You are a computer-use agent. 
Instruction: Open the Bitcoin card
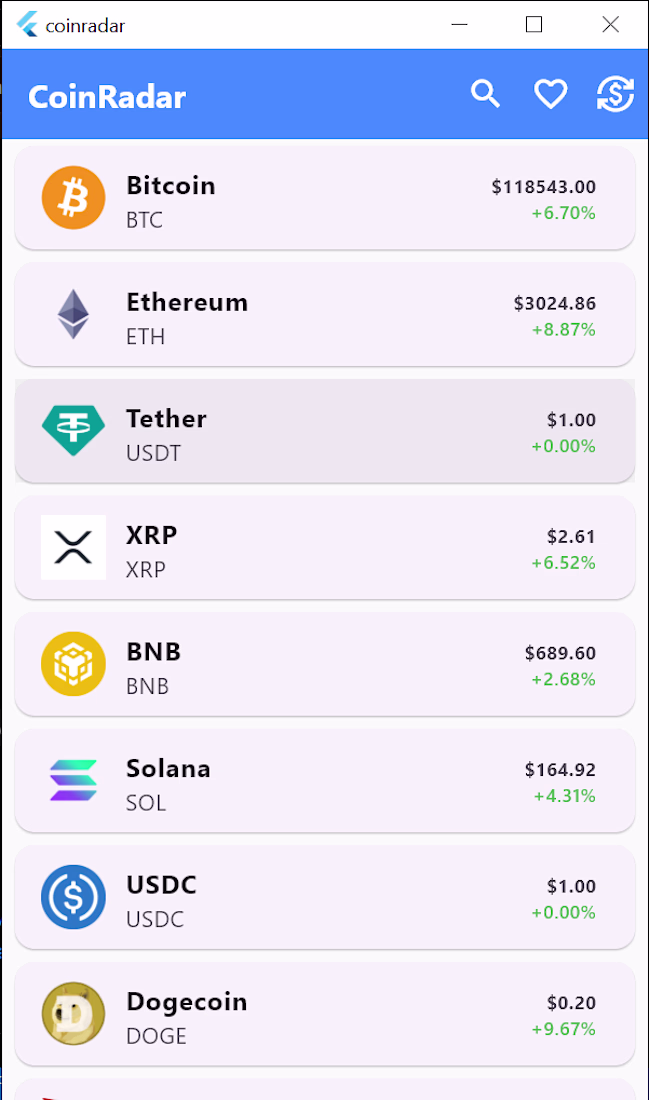click(x=325, y=198)
